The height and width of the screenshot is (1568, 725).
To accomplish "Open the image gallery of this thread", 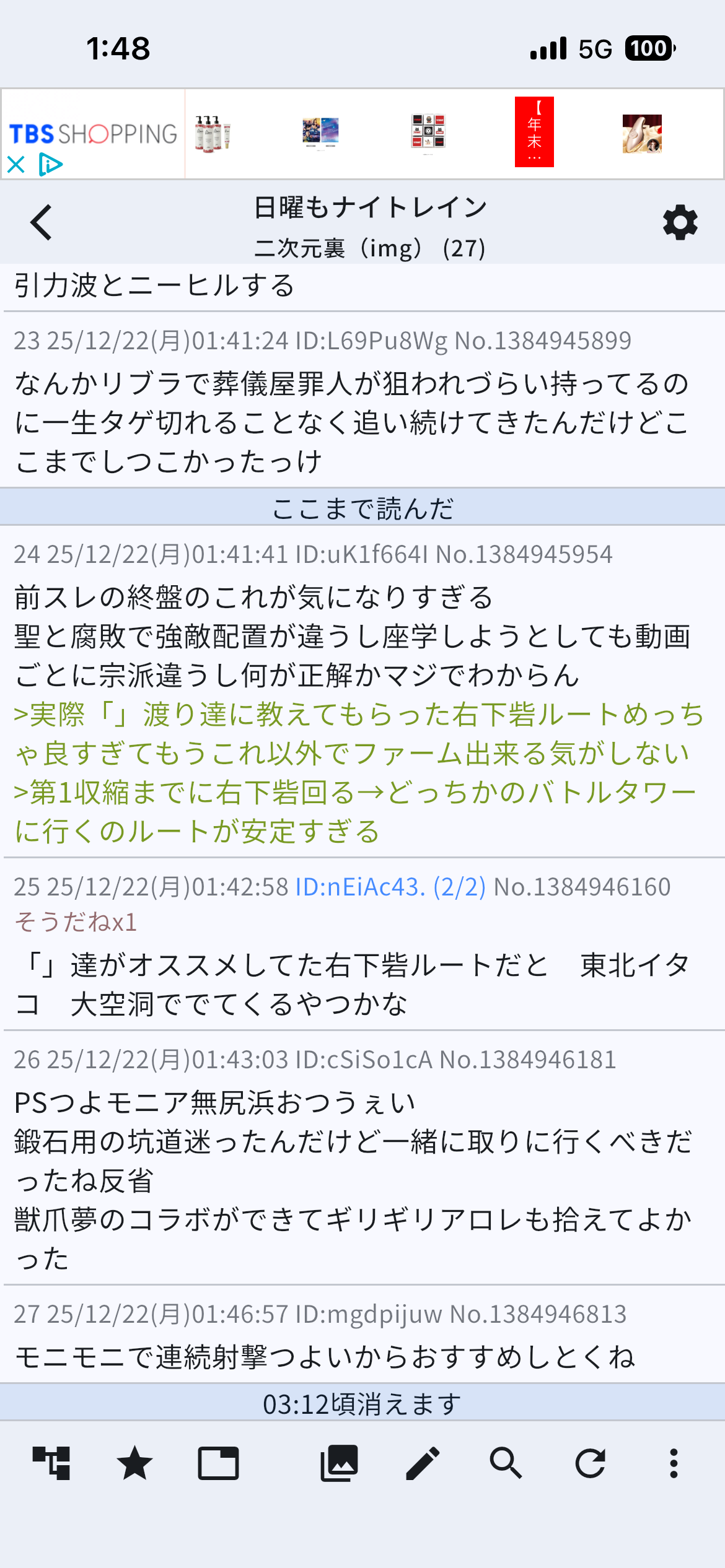I will tap(339, 1464).
